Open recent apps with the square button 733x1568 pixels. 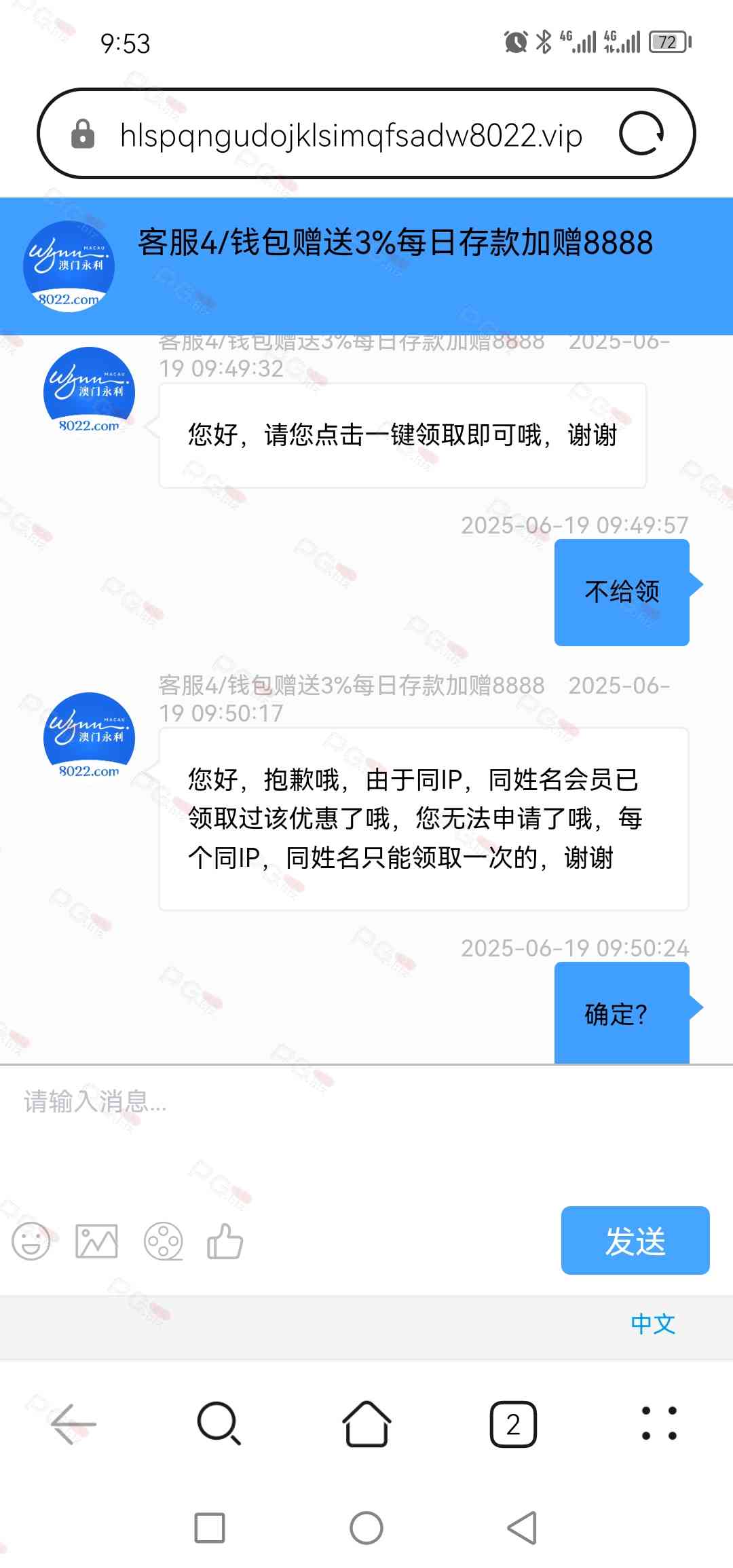point(210,1527)
